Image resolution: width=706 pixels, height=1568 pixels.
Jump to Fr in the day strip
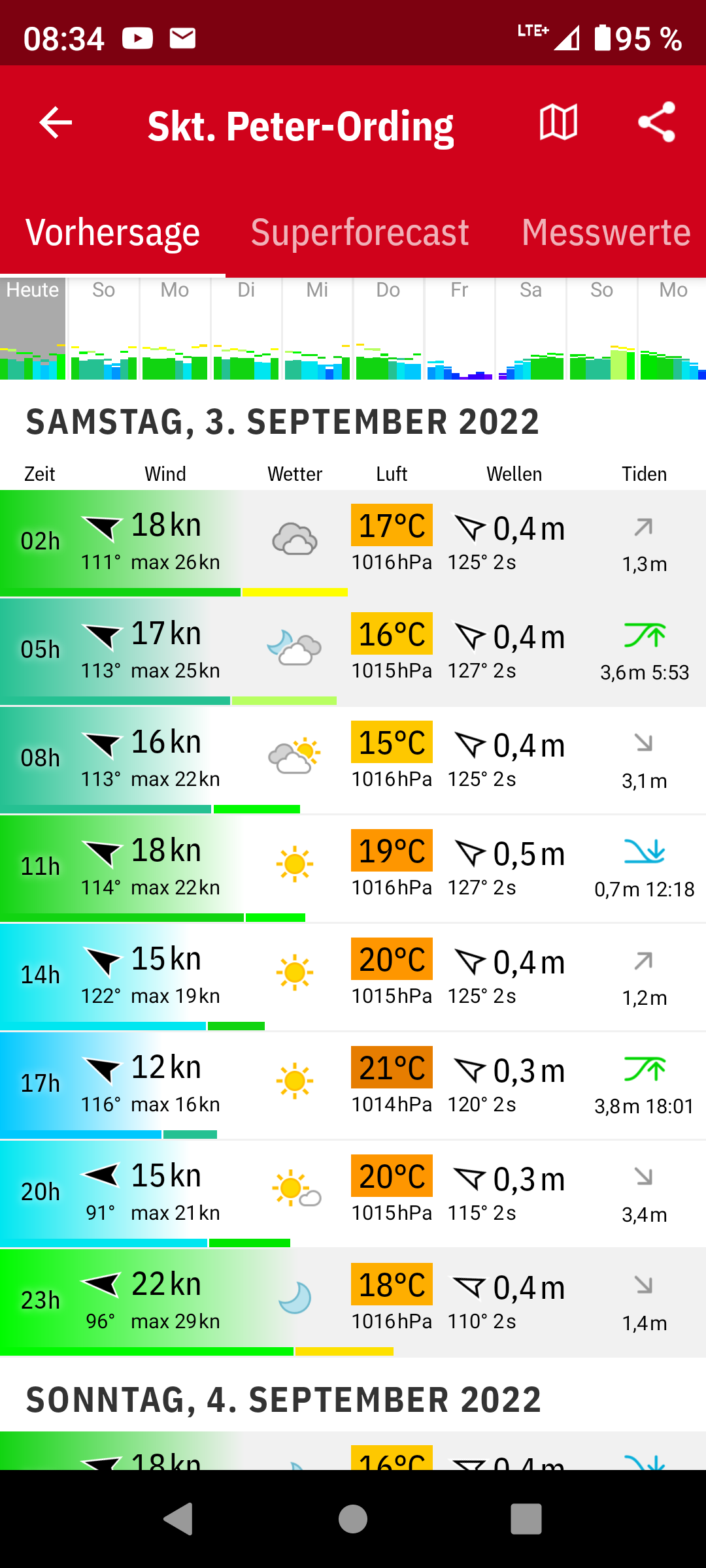(460, 329)
